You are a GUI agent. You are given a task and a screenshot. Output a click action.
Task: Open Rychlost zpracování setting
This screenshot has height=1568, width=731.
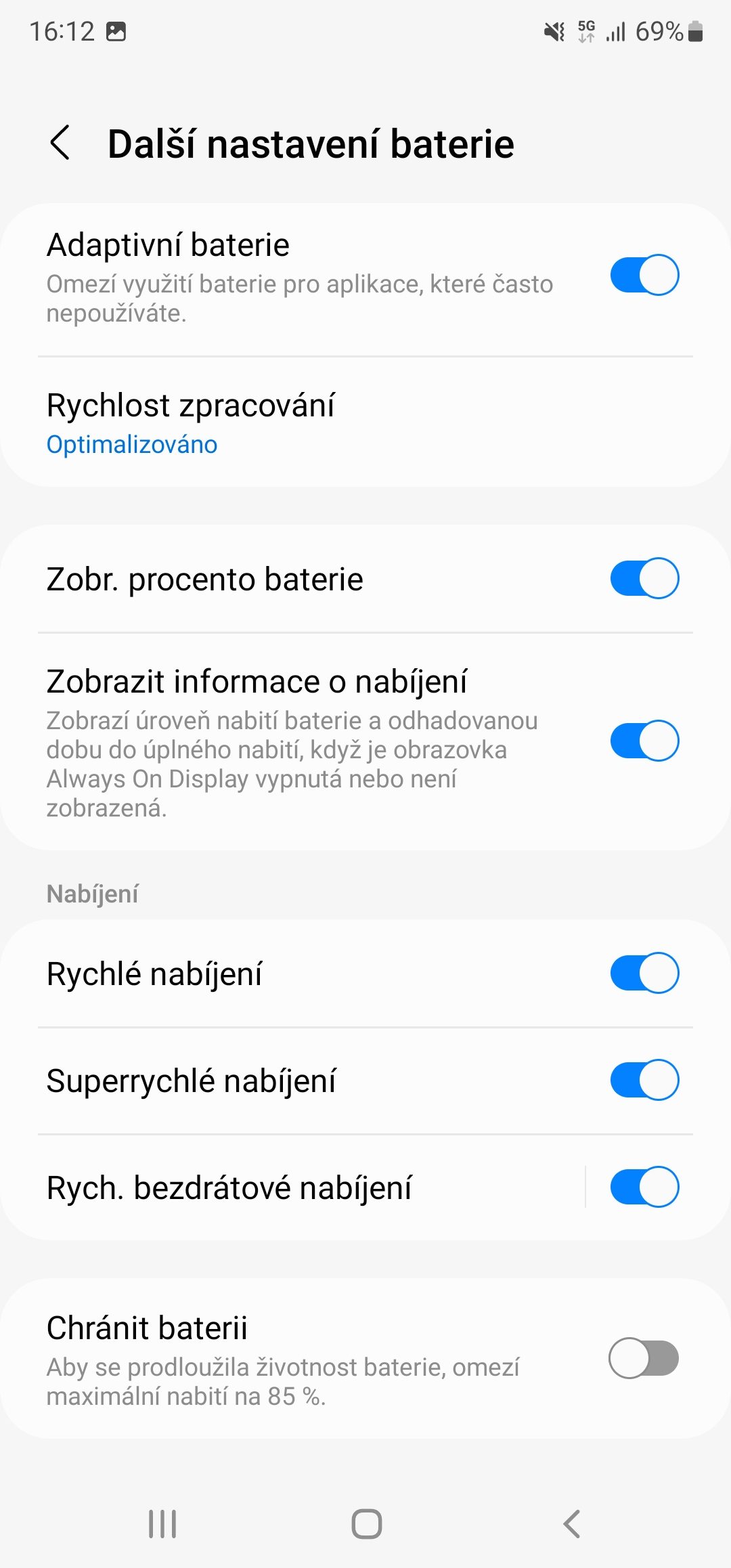(x=365, y=422)
